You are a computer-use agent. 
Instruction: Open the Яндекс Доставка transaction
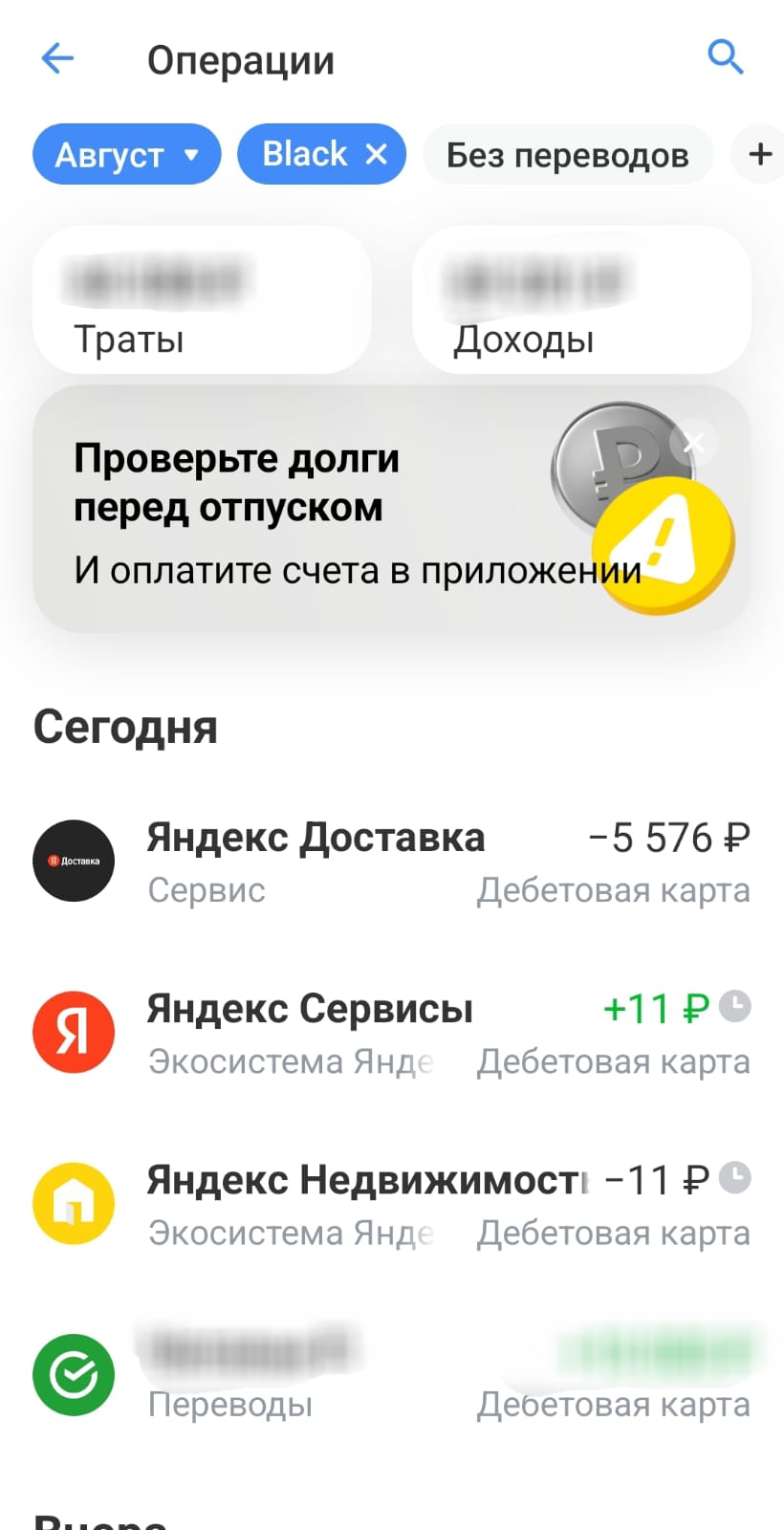392,861
